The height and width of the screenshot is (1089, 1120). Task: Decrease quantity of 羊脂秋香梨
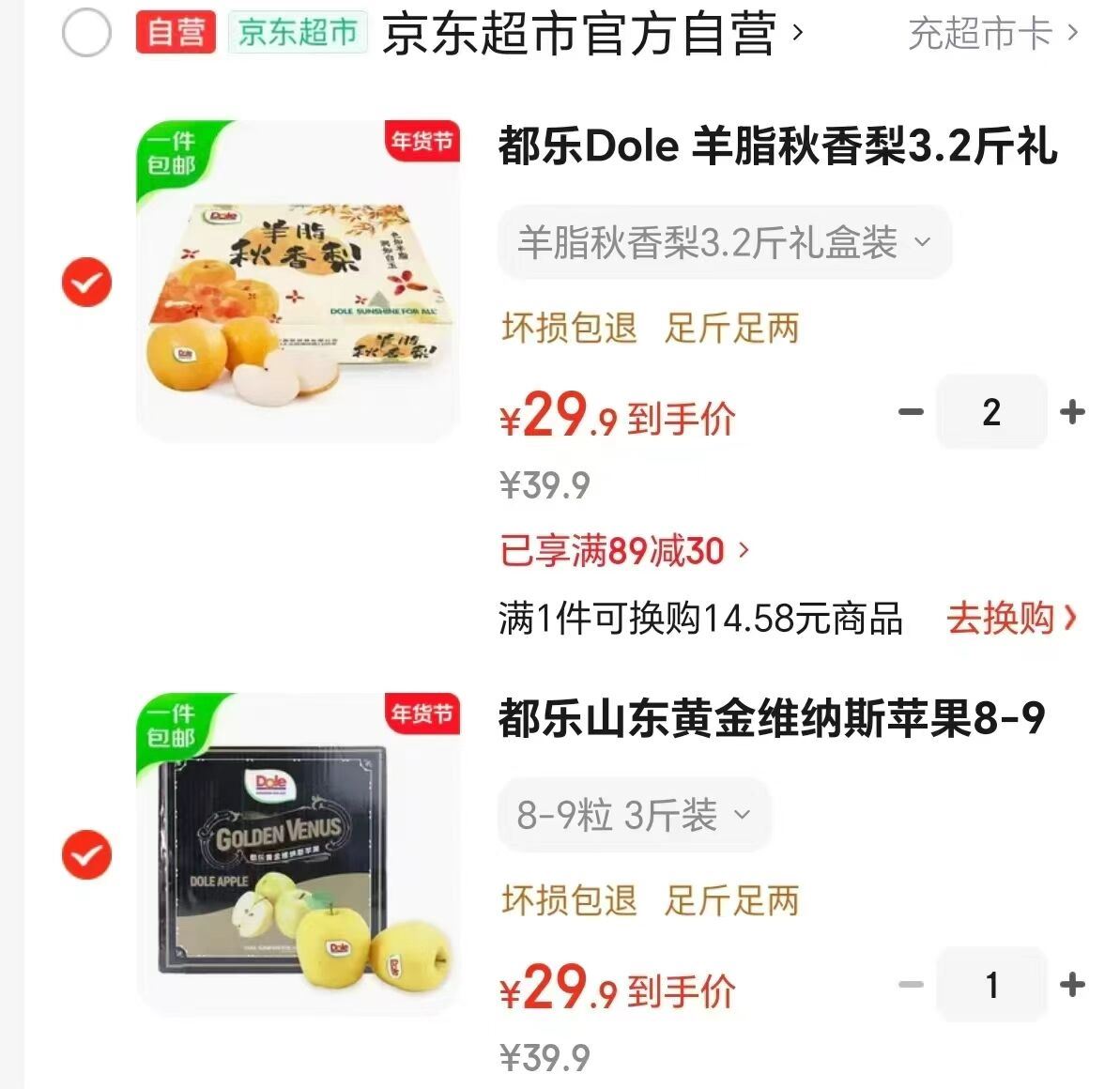911,412
